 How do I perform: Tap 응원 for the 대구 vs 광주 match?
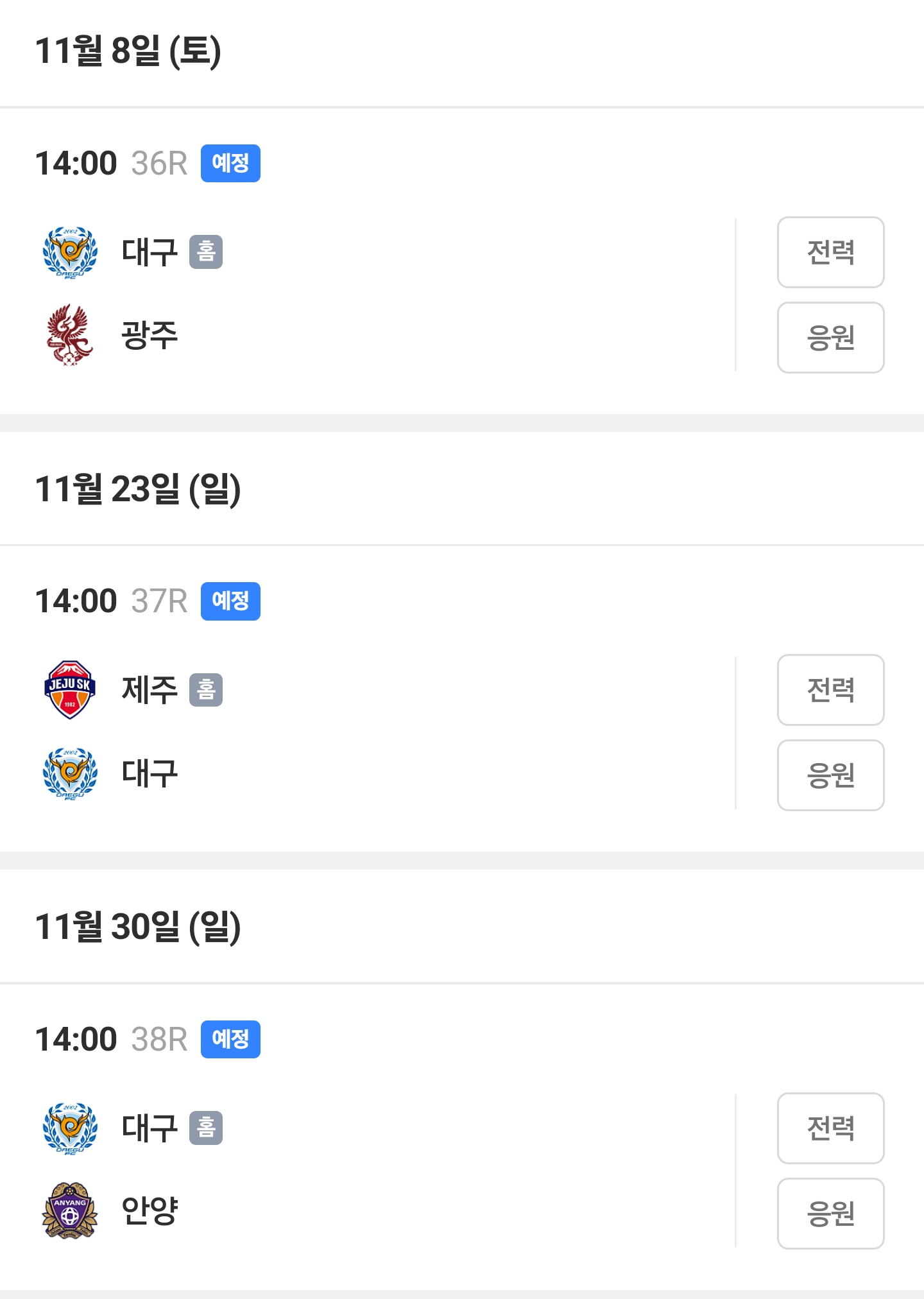[830, 338]
